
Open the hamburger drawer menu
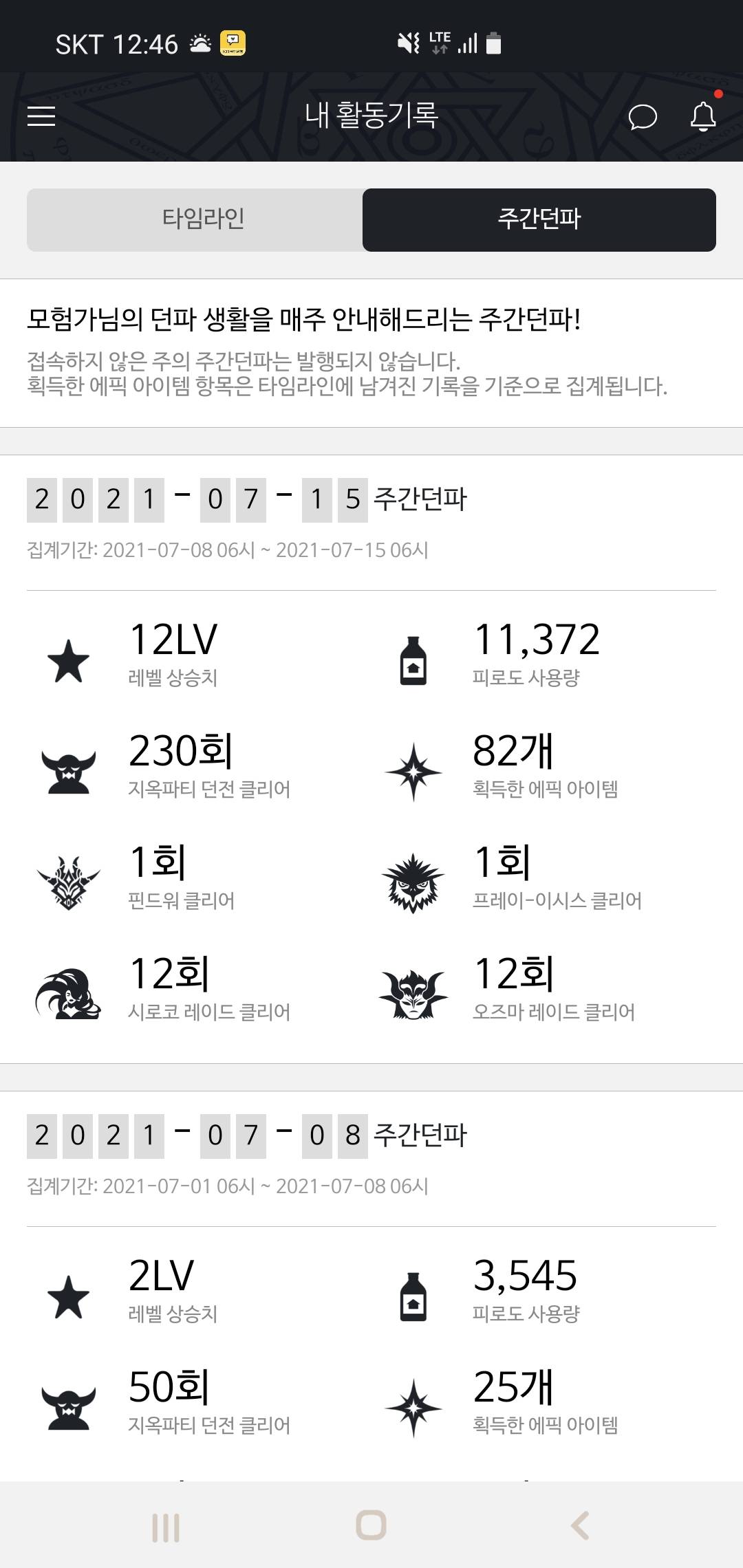point(41,116)
